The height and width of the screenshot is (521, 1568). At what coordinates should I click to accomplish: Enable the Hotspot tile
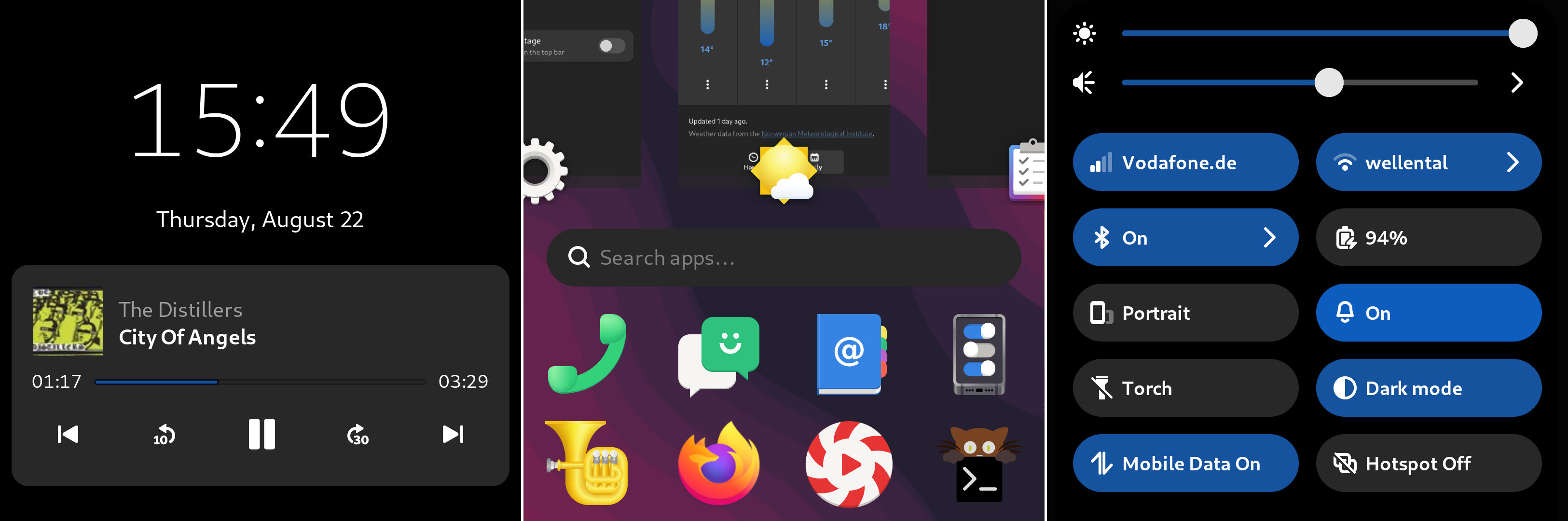coord(1428,464)
